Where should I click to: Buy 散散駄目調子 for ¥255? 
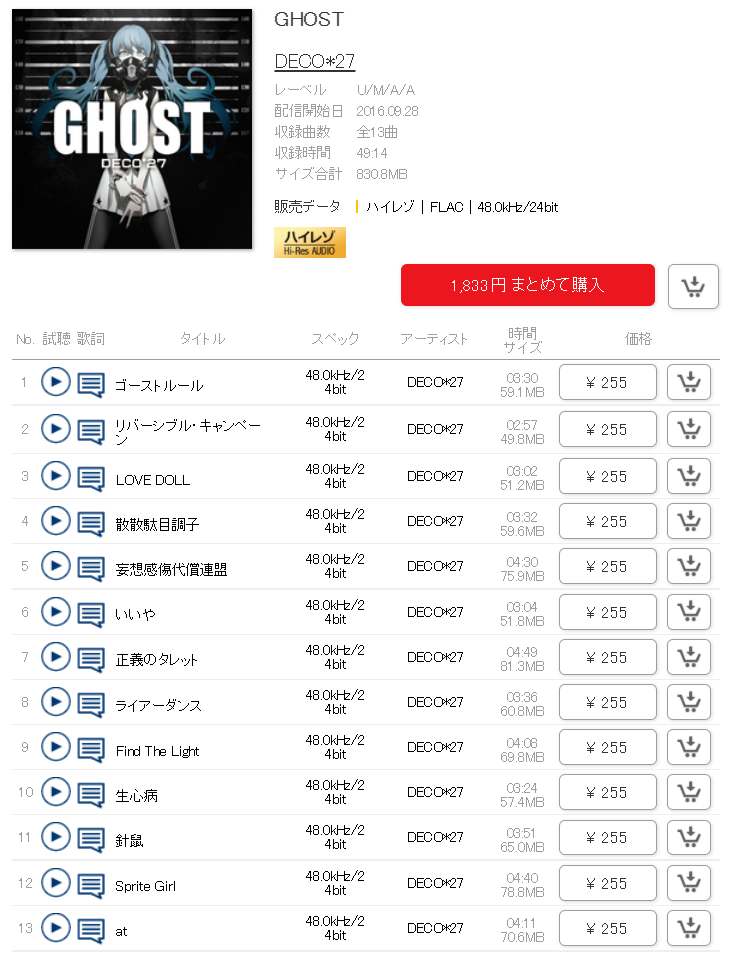click(607, 521)
